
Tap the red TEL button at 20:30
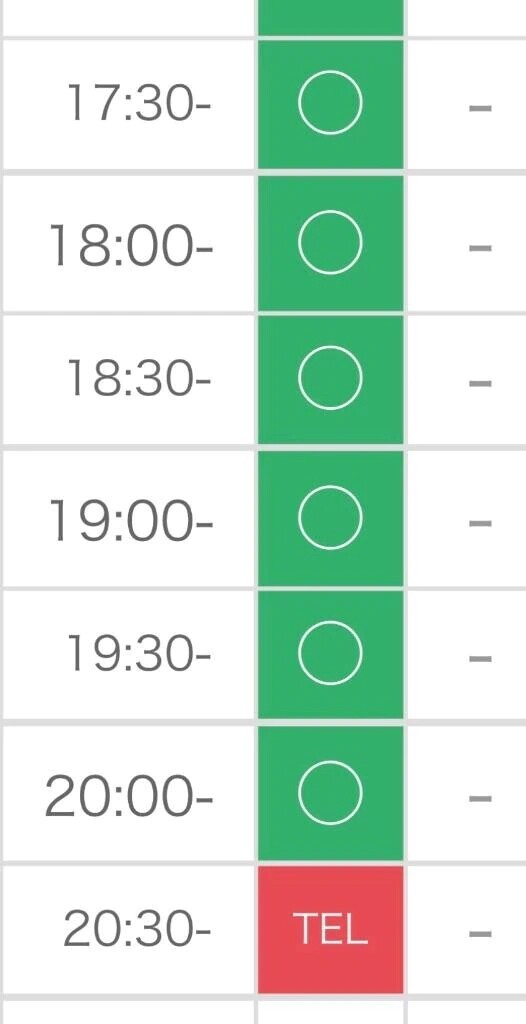[331, 929]
